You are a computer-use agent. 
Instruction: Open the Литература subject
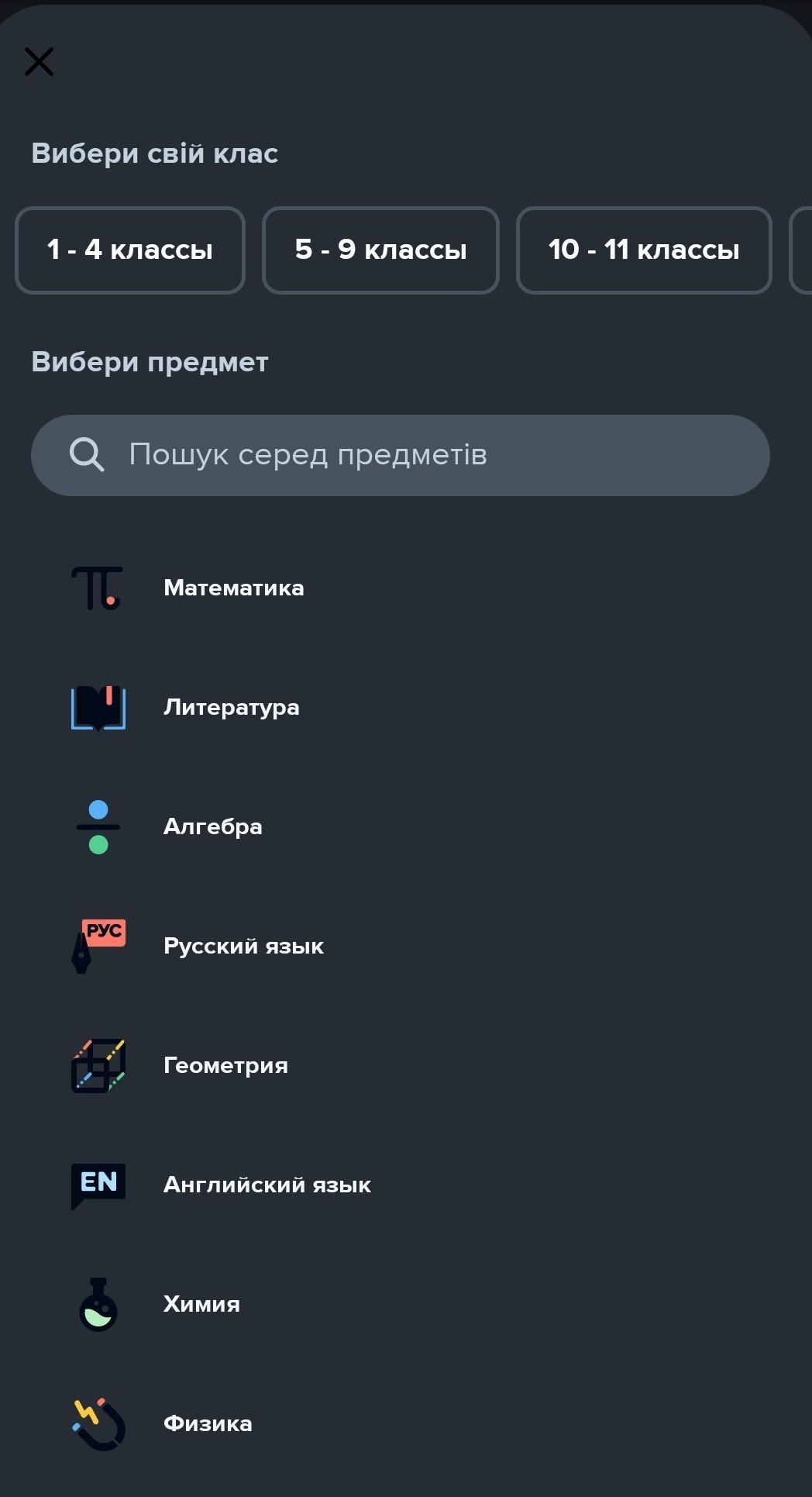pos(231,707)
